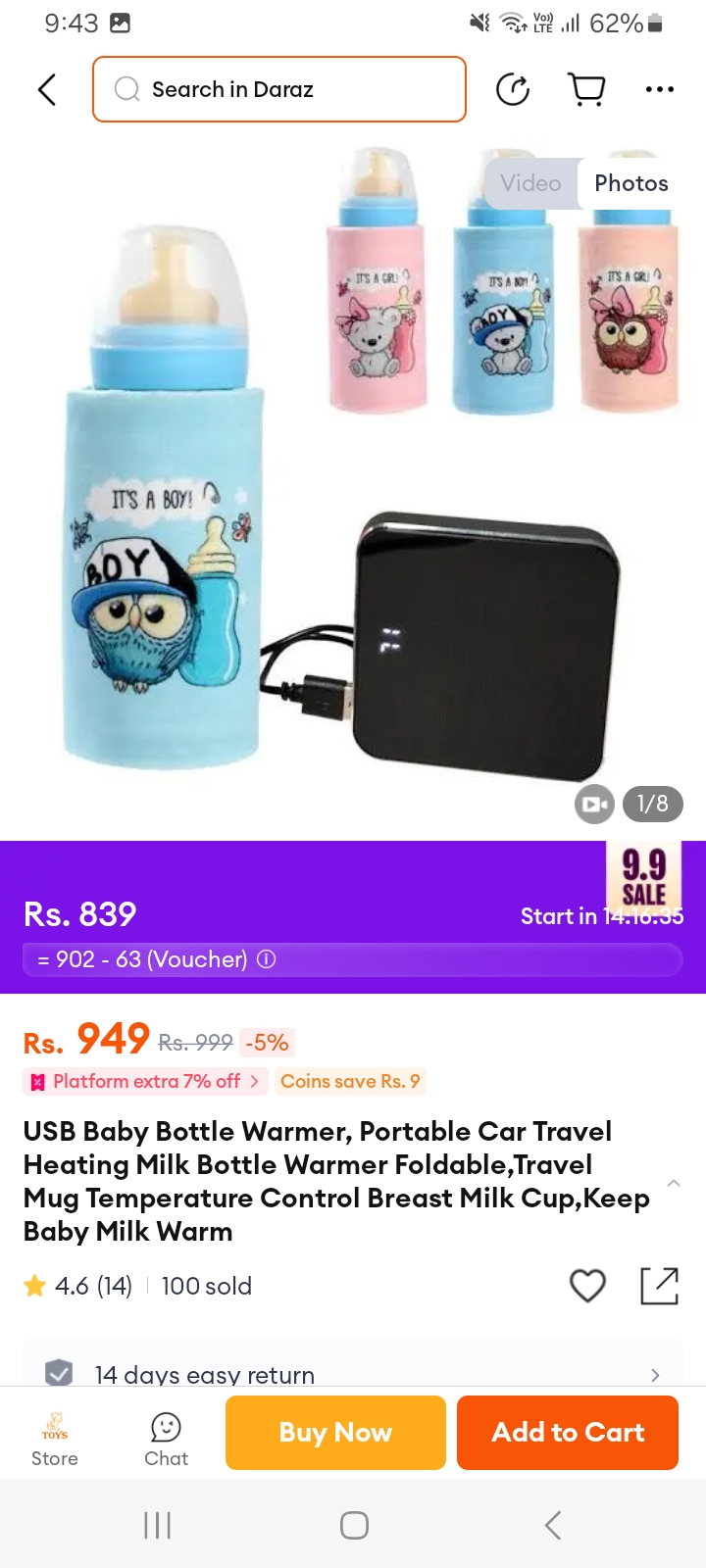Add to Cart
The height and width of the screenshot is (1568, 706).
(568, 1433)
